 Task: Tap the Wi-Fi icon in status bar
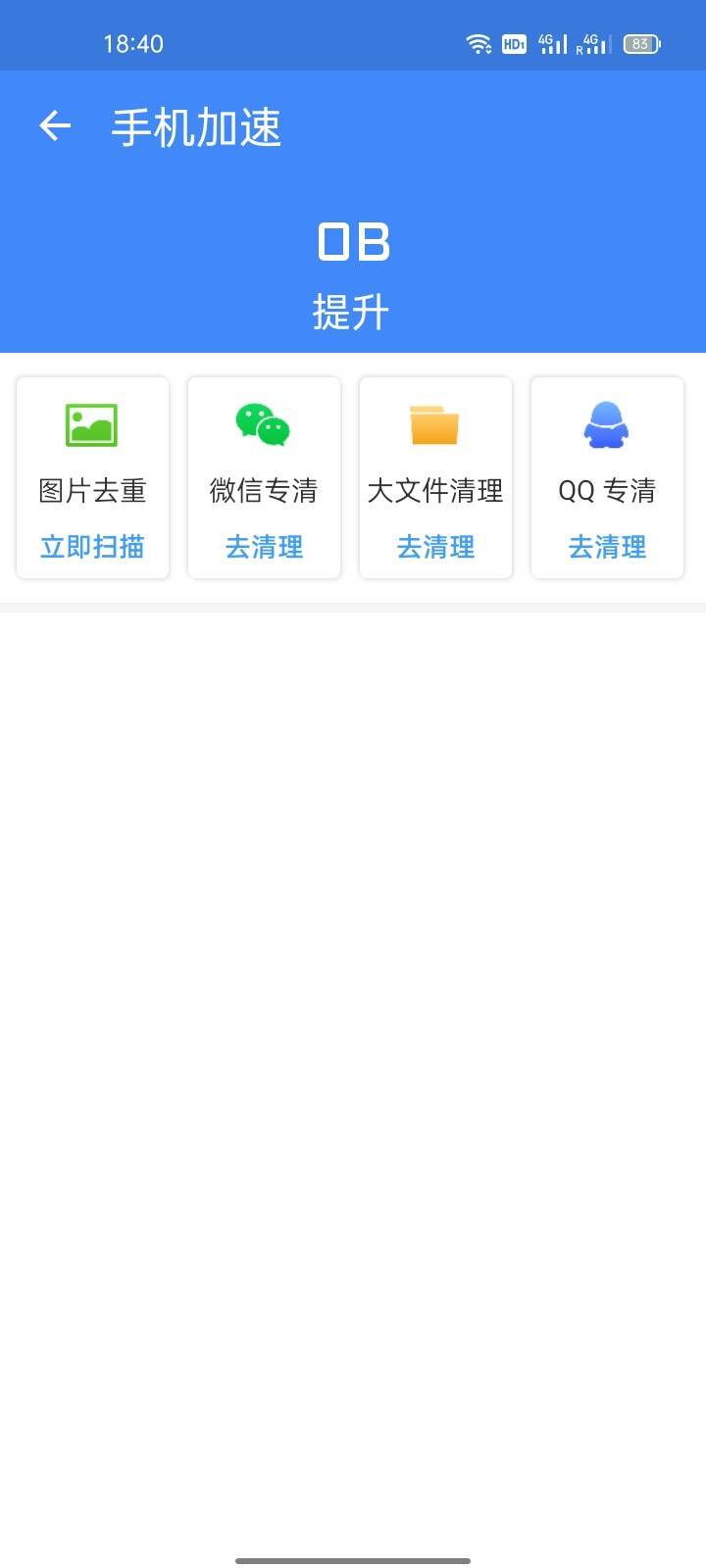click(x=478, y=42)
